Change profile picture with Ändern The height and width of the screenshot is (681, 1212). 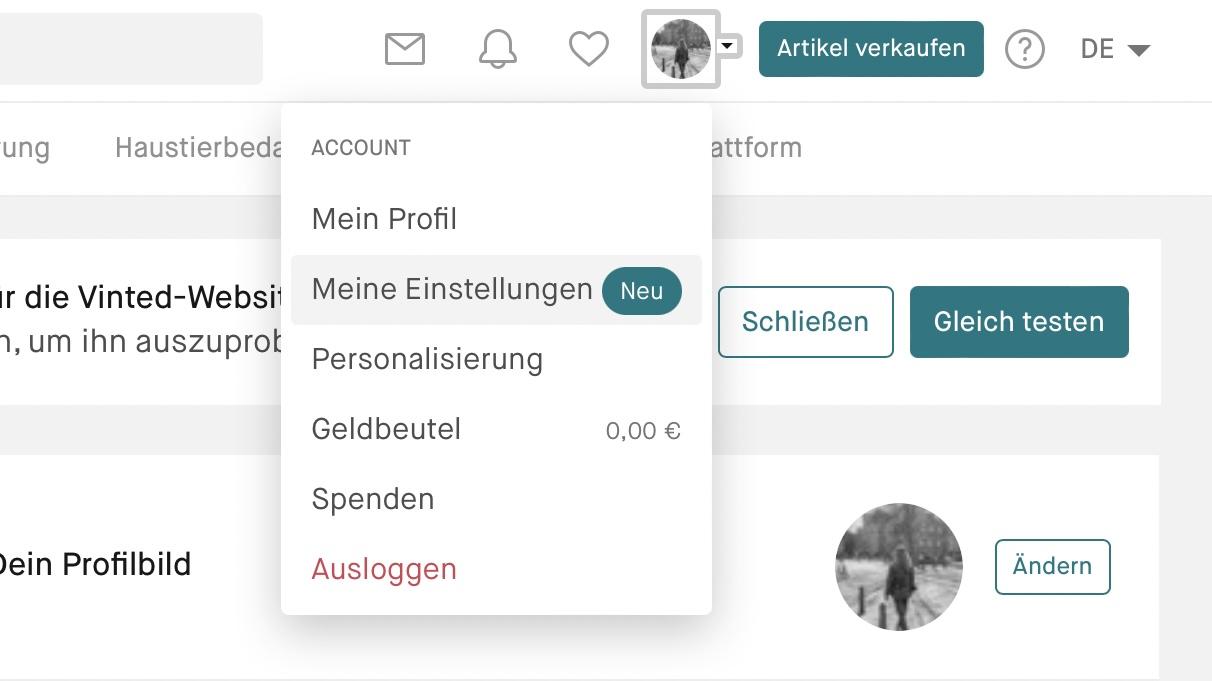pos(1052,566)
